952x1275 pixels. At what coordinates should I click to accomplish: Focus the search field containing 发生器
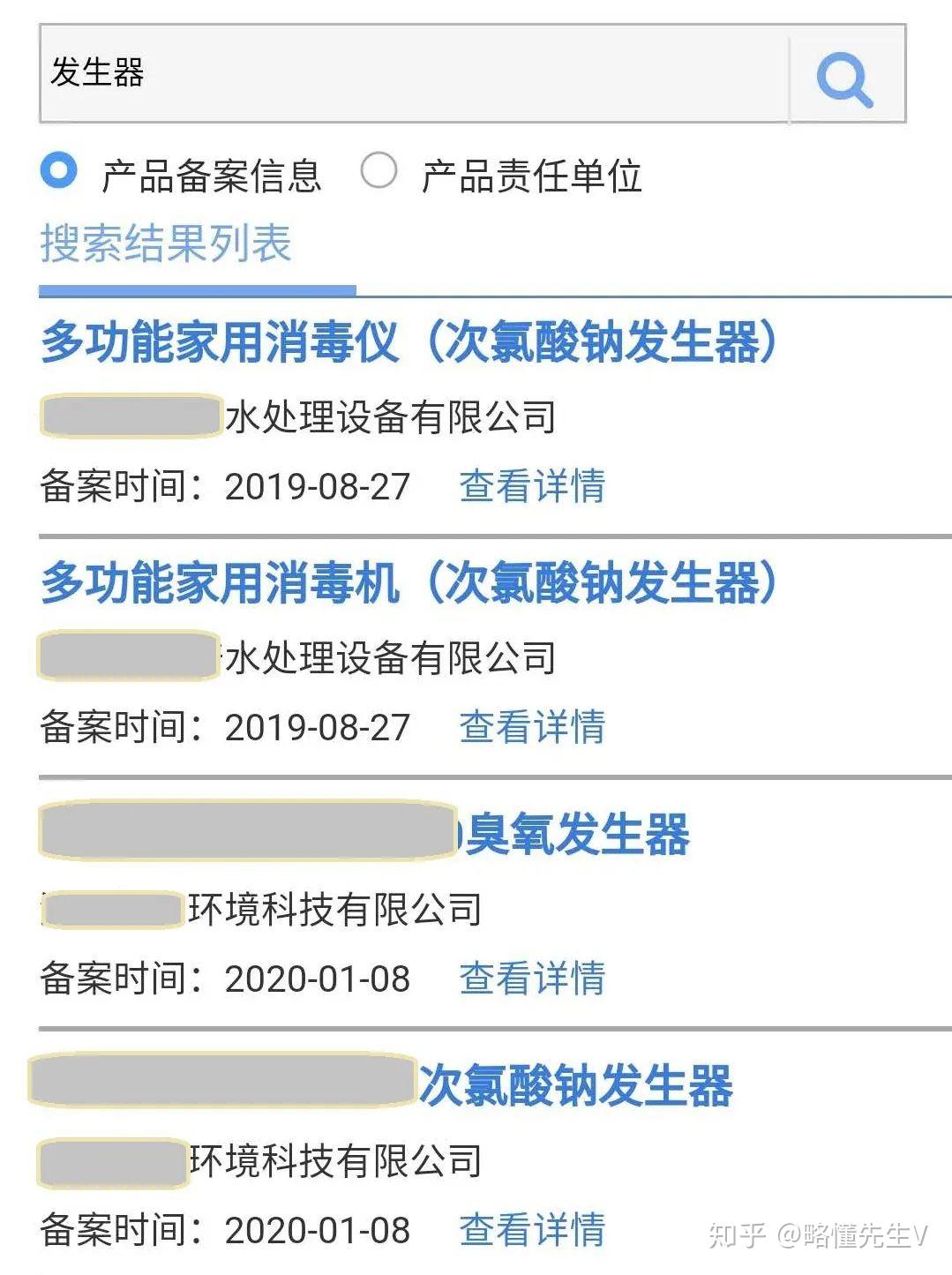coord(413,73)
